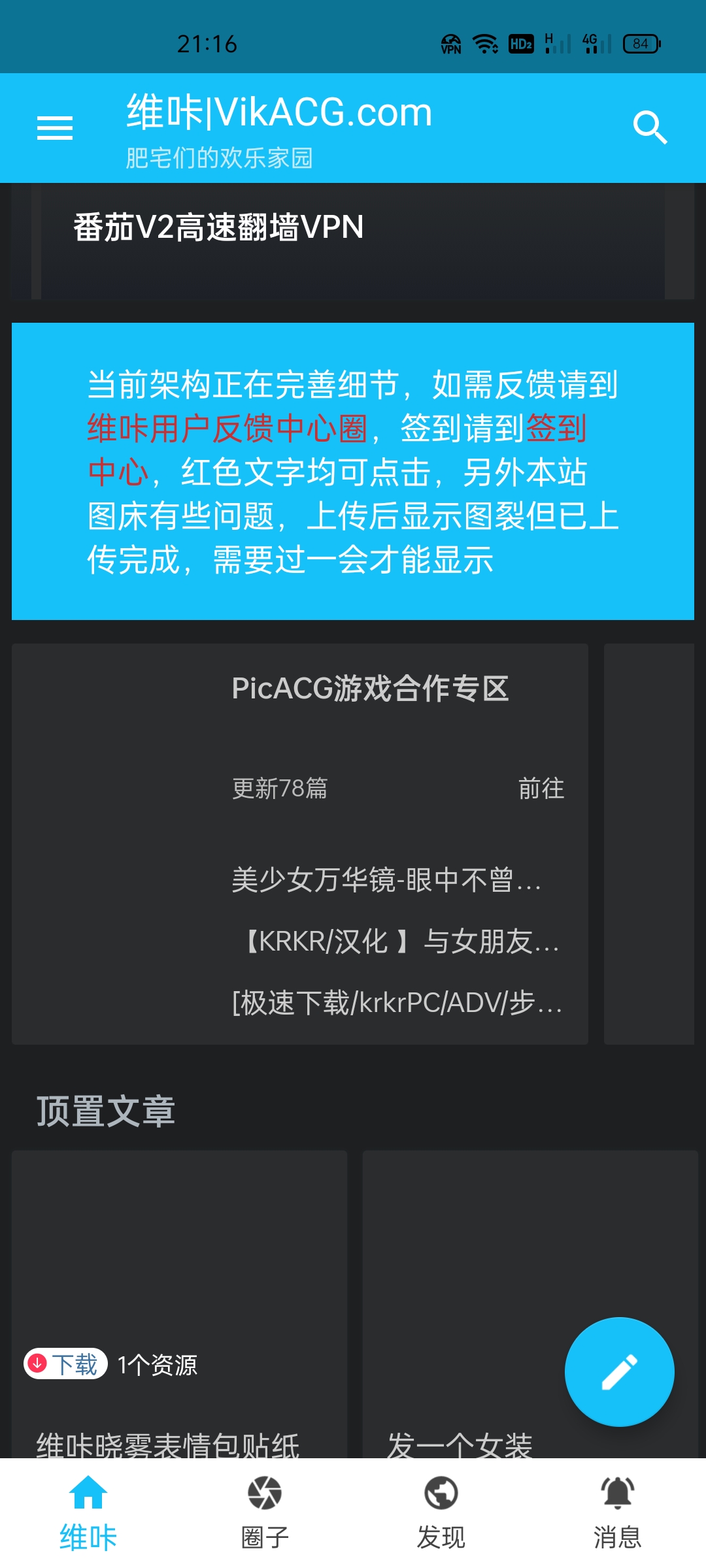The height and width of the screenshot is (1568, 706).
Task: Open the 【KRKR/汉化】与女朋友 post
Action: (x=400, y=941)
